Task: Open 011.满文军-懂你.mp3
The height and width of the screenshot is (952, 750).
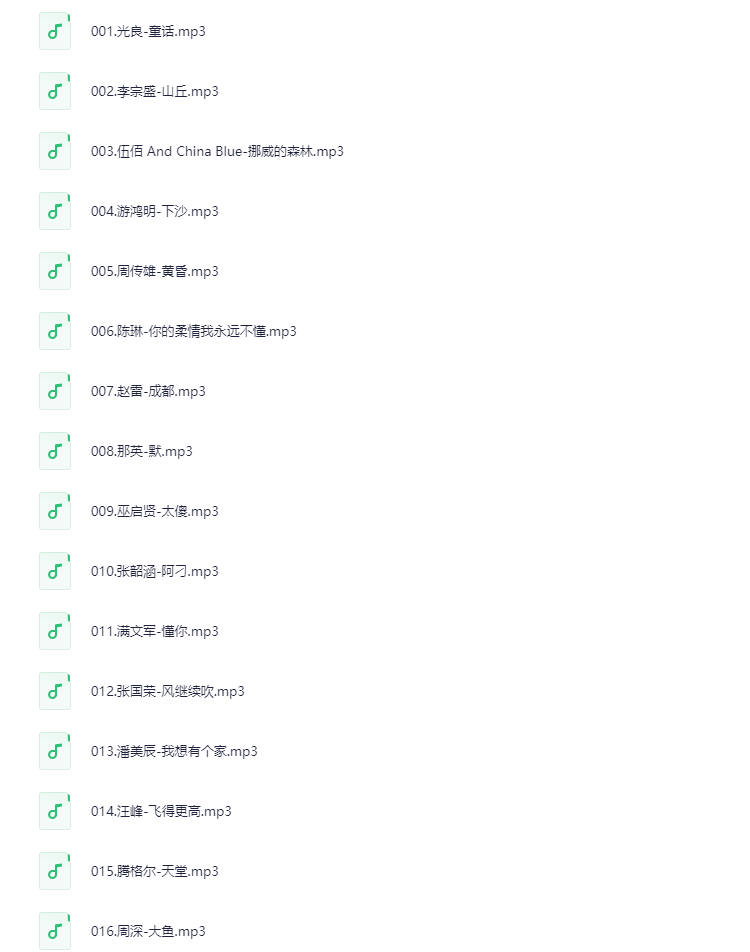Action: coord(154,631)
